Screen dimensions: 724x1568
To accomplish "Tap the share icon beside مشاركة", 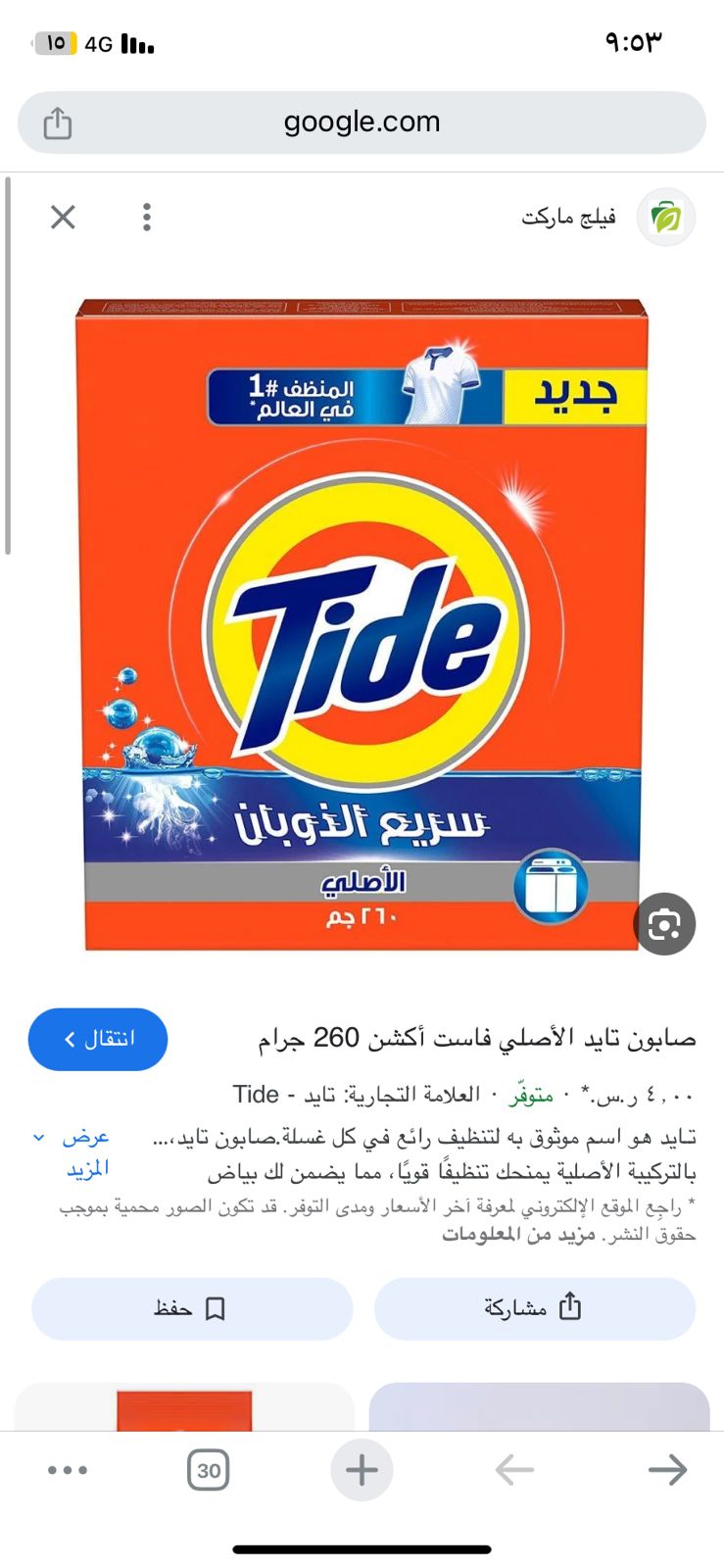I will tap(571, 1307).
